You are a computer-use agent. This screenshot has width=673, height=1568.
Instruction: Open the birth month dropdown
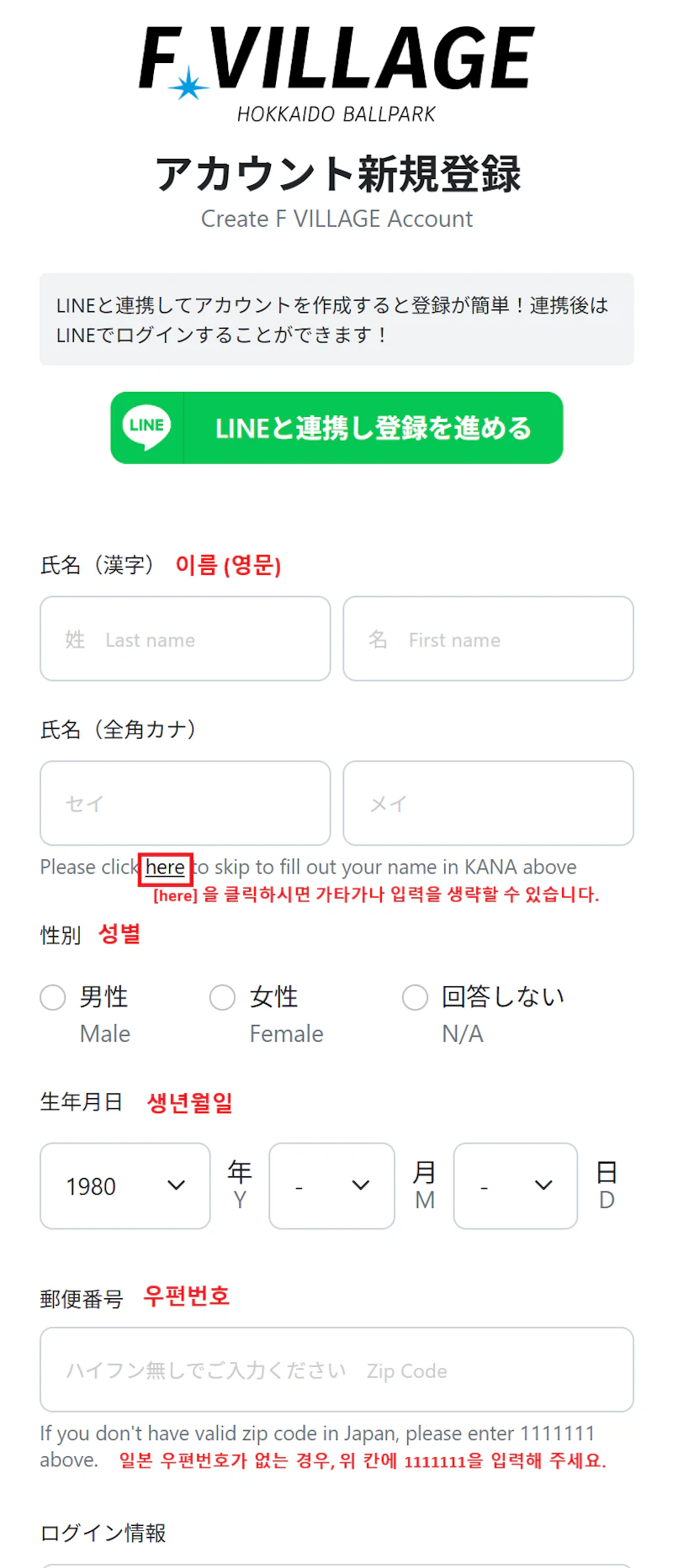pos(331,1185)
